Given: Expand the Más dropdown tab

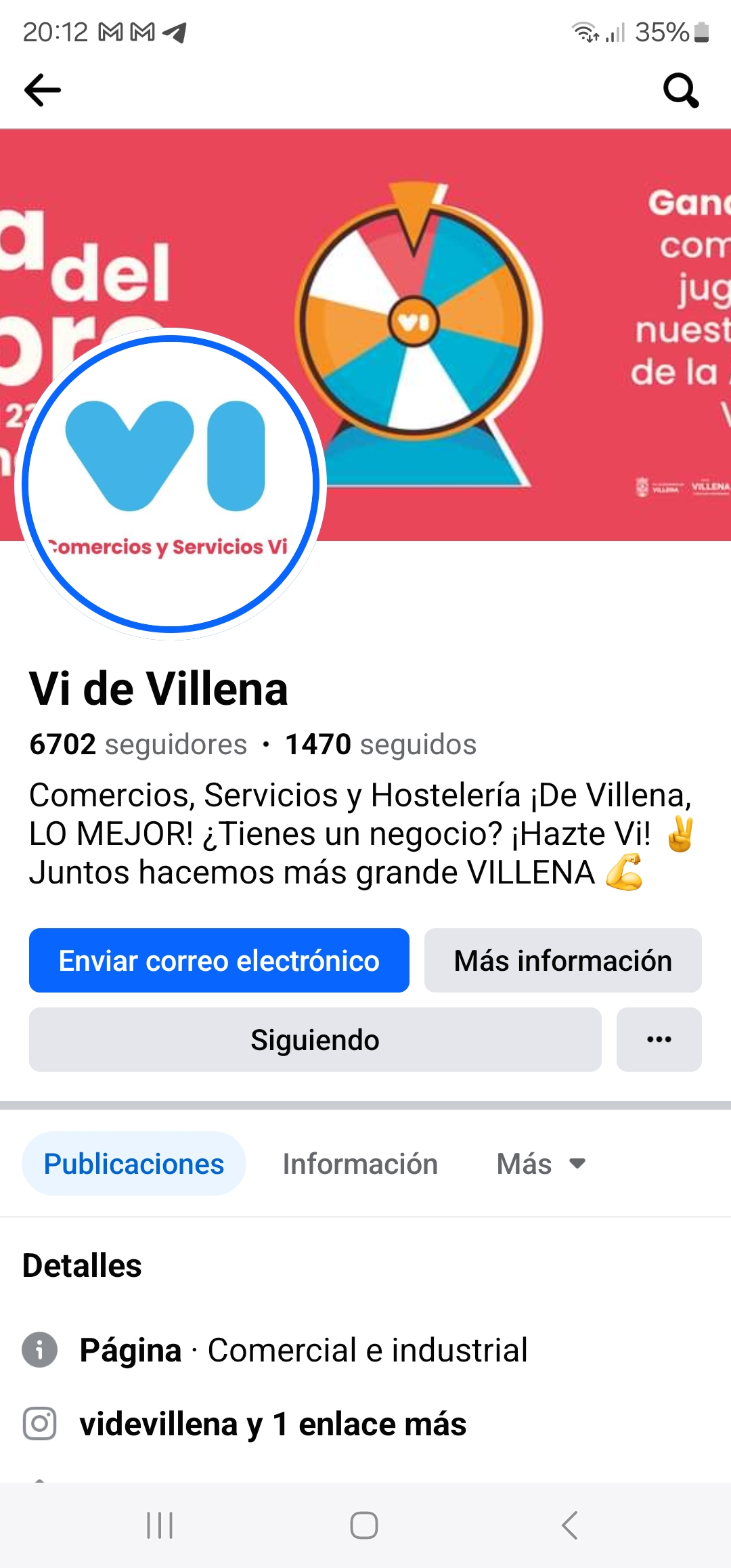Looking at the screenshot, I should tap(540, 1164).
